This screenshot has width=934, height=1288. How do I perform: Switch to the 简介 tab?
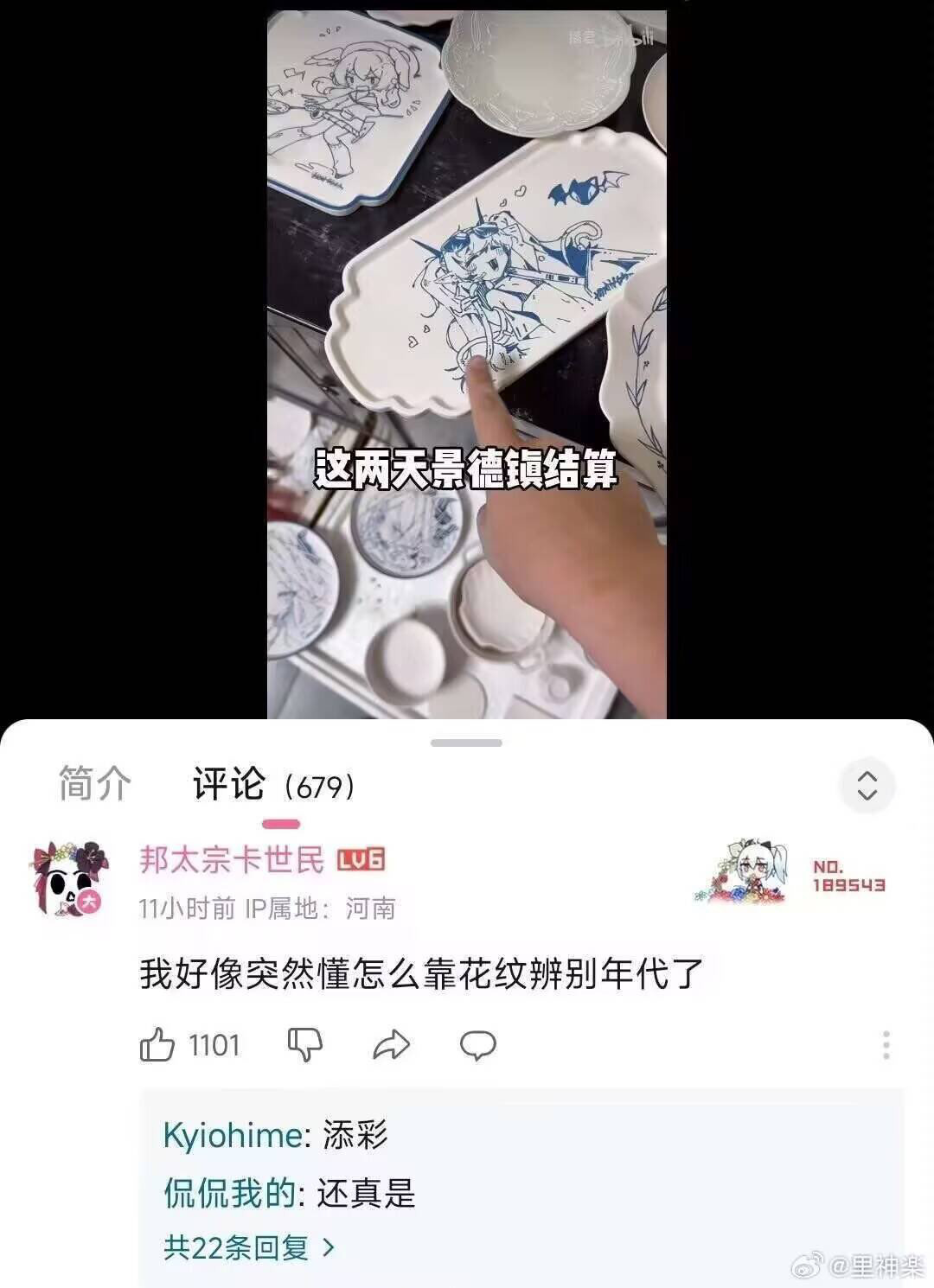tap(95, 784)
